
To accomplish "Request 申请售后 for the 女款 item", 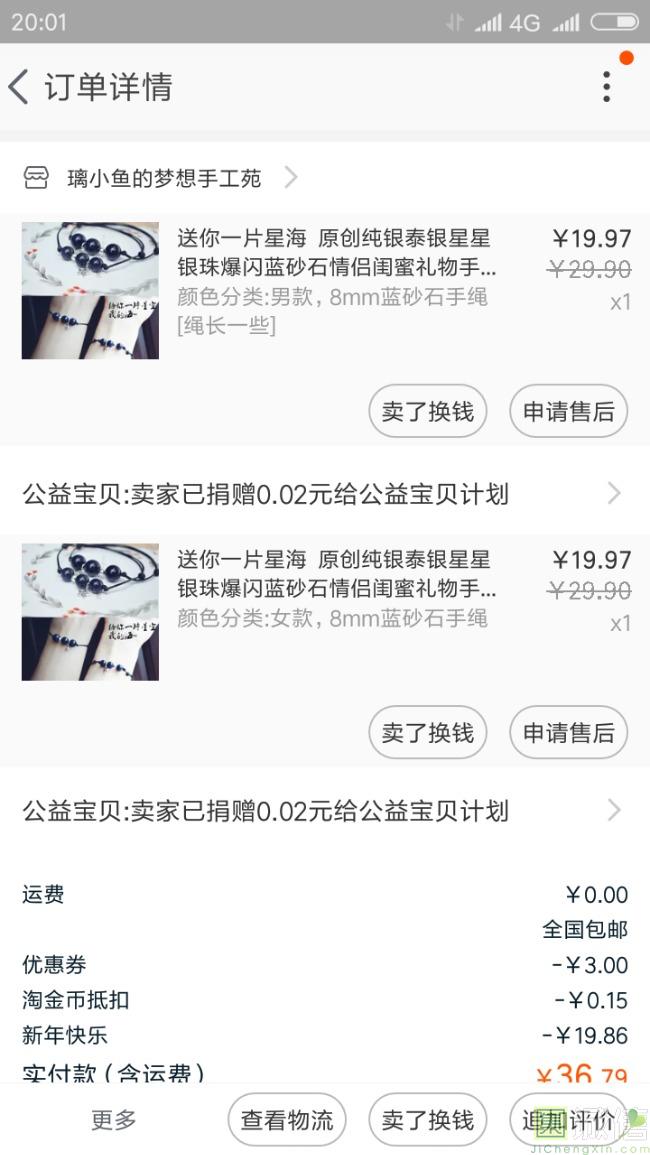I will 568,733.
